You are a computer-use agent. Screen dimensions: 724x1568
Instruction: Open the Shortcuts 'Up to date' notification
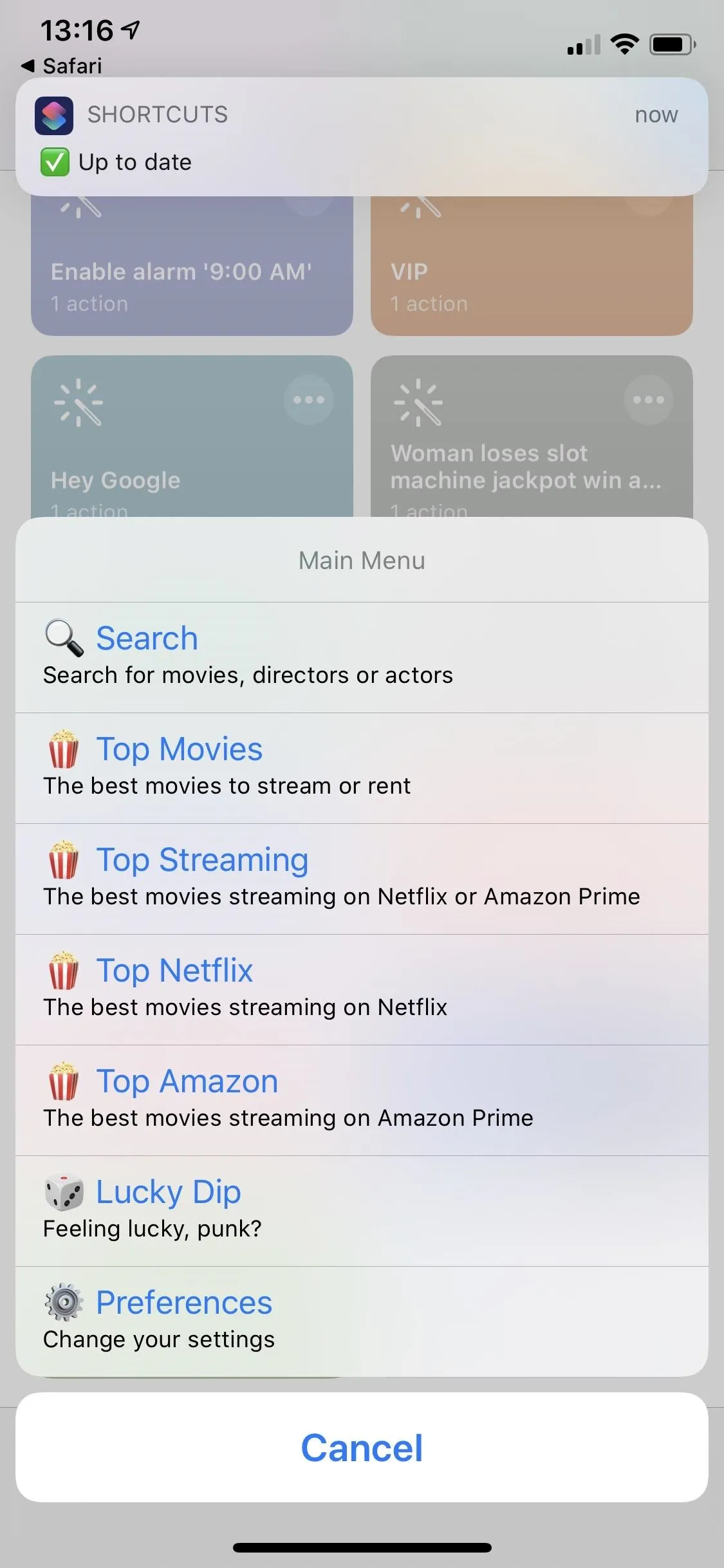tap(362, 136)
